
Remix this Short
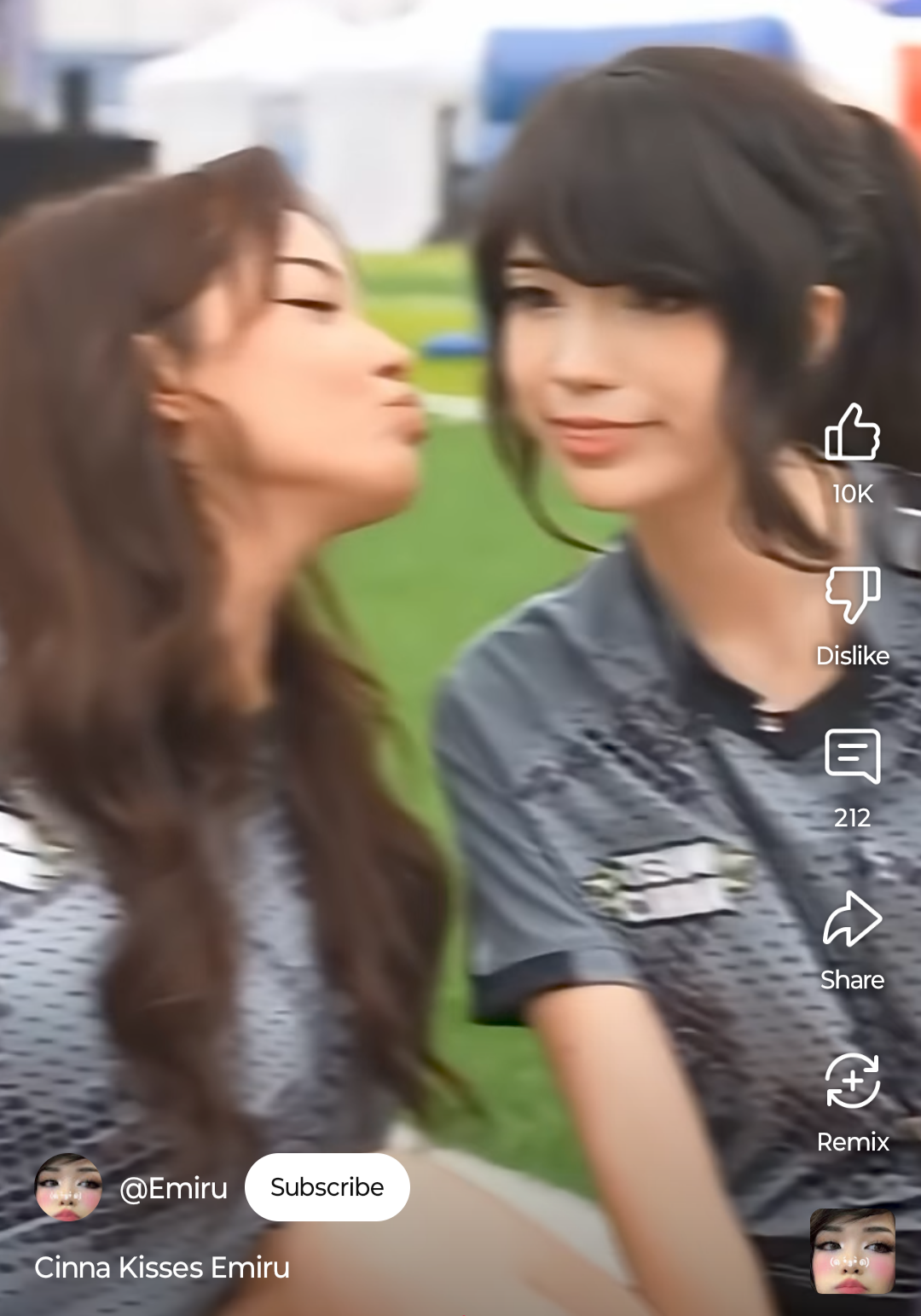pyautogui.click(x=852, y=1081)
